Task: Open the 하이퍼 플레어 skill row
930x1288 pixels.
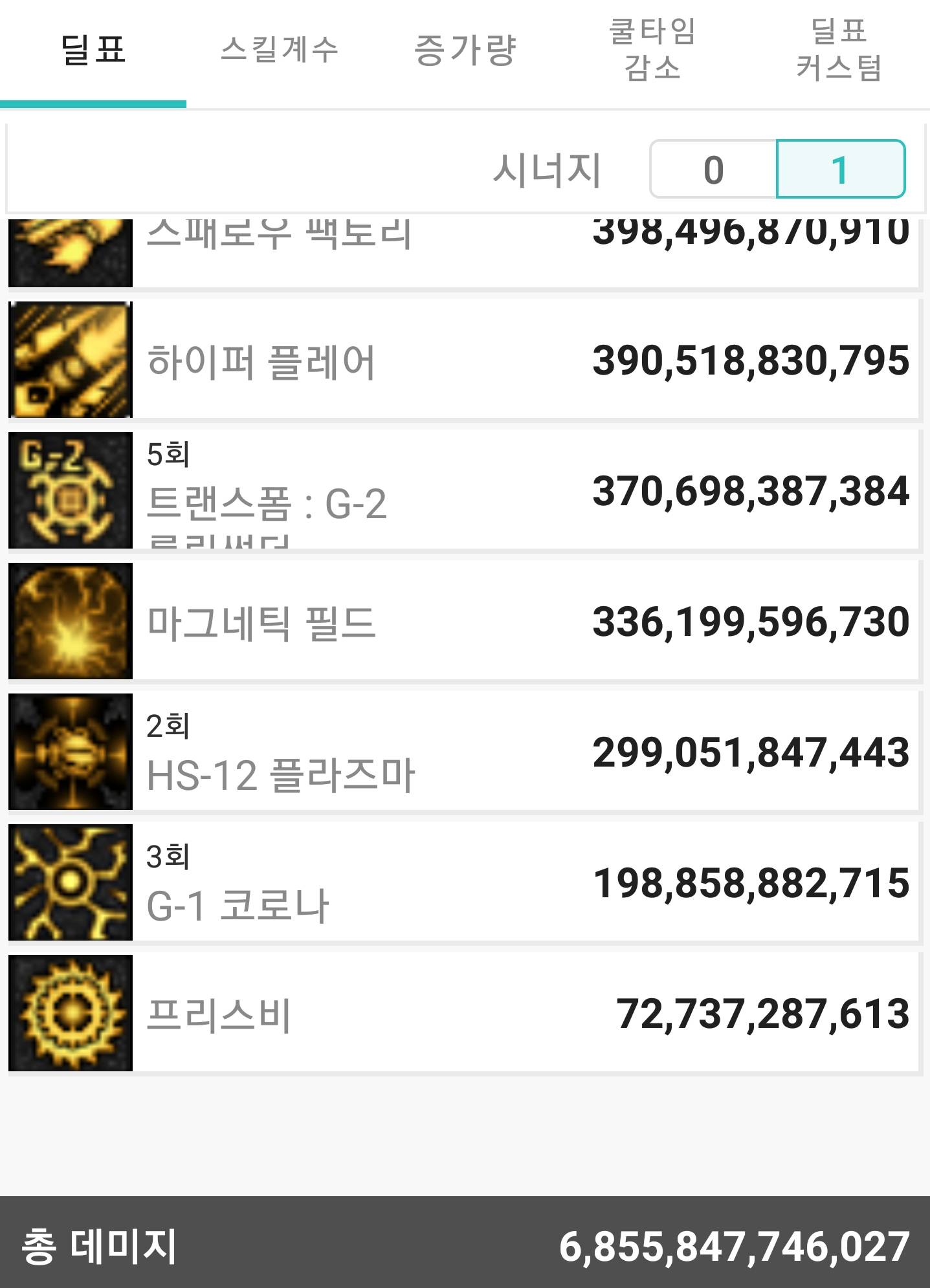Action: pos(463,360)
